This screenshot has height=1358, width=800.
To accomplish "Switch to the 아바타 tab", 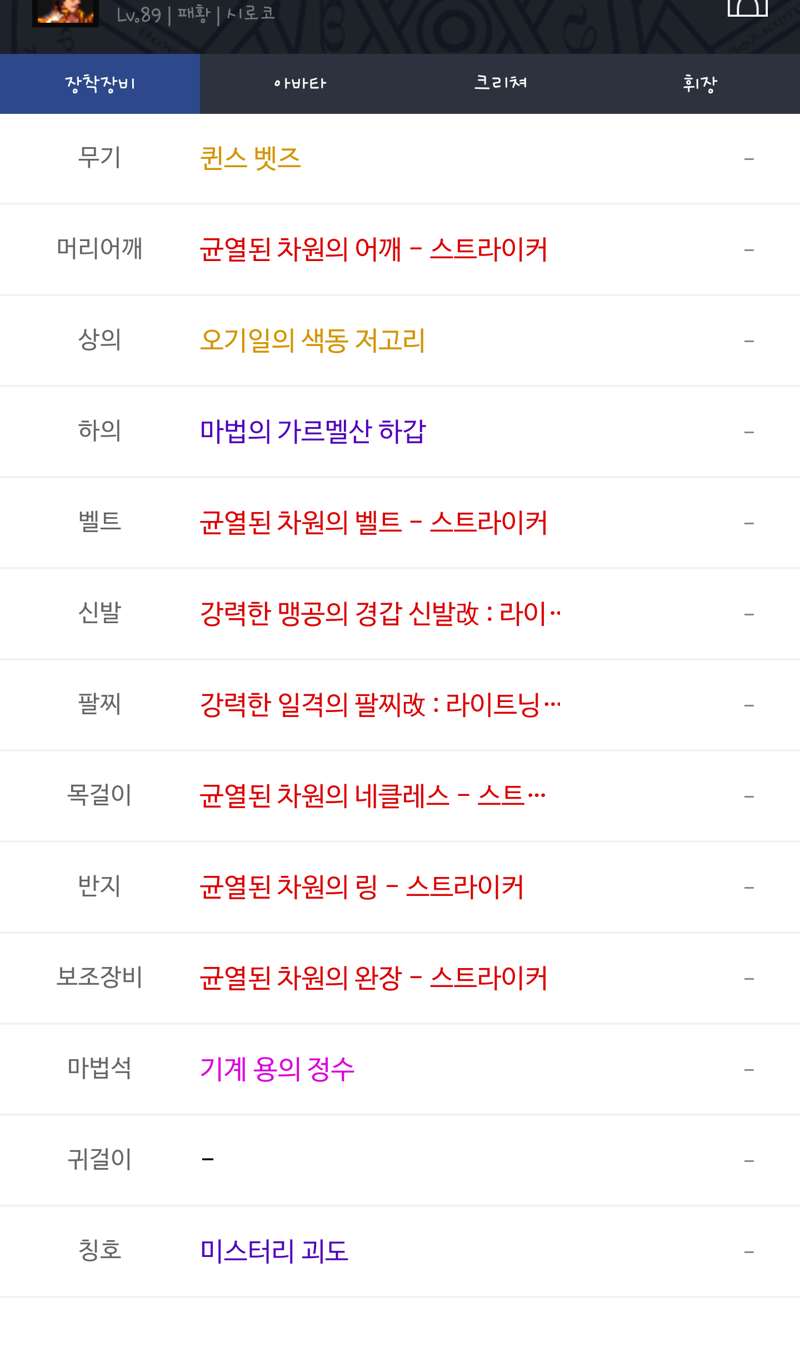I will point(300,84).
